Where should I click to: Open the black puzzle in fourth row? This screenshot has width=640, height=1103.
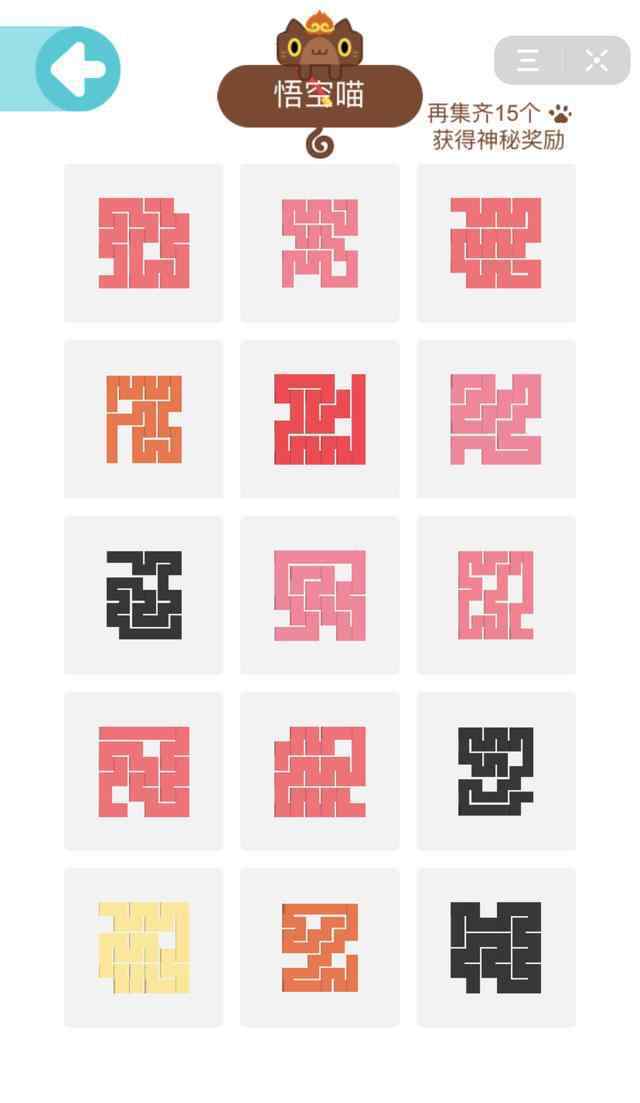(x=497, y=771)
